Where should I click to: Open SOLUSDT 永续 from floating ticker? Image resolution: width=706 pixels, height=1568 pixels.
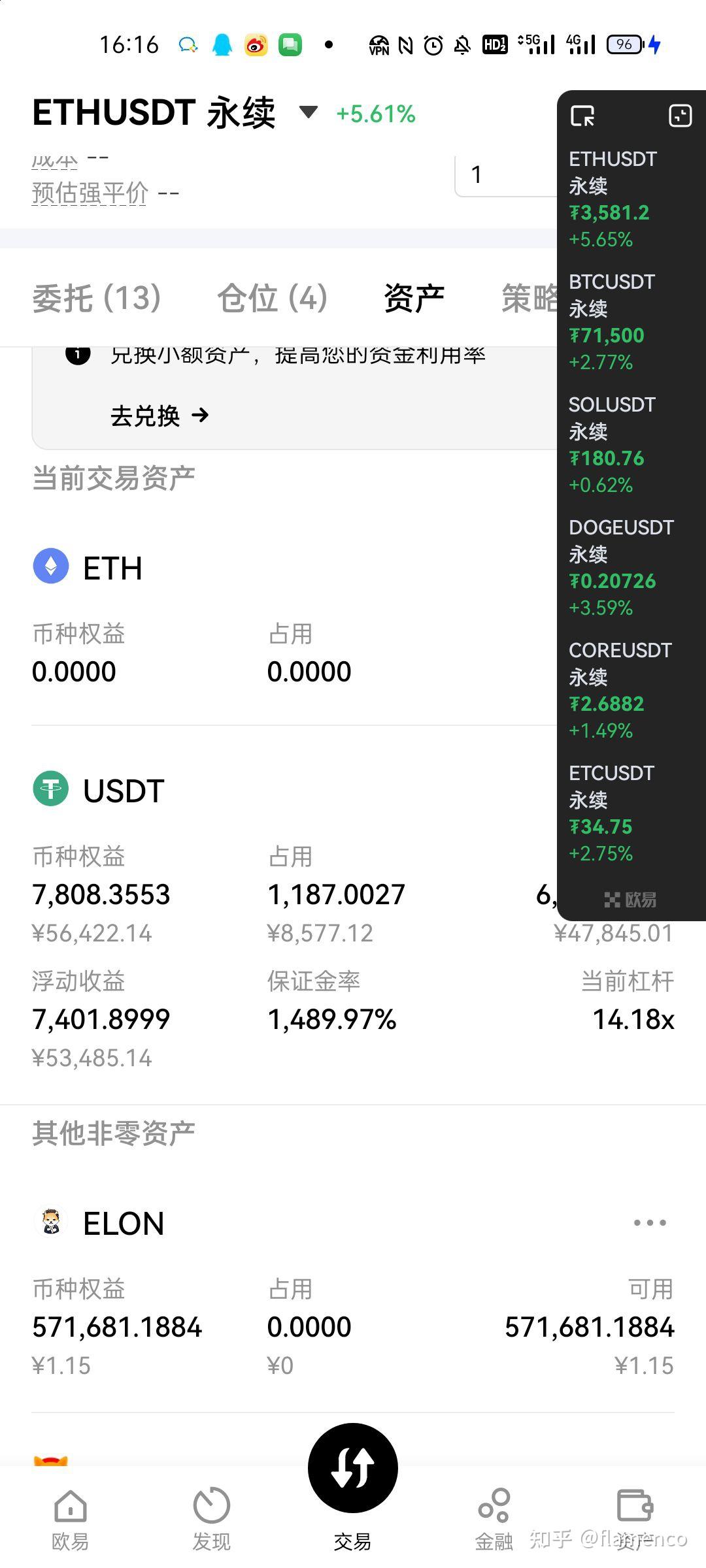[x=611, y=444]
